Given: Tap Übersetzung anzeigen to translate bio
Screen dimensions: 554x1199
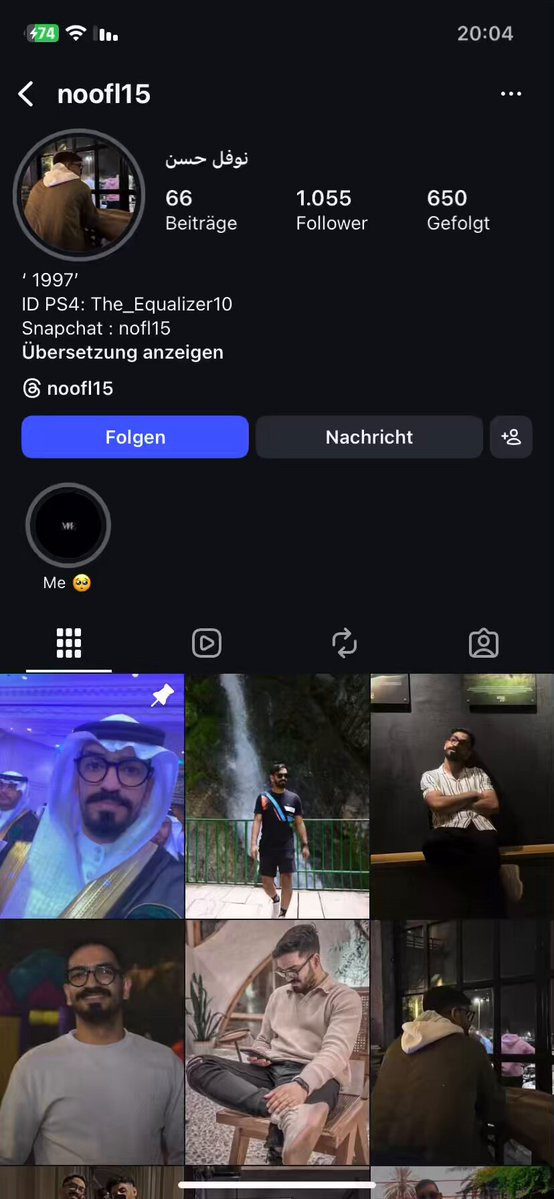Looking at the screenshot, I should pyautogui.click(x=122, y=353).
